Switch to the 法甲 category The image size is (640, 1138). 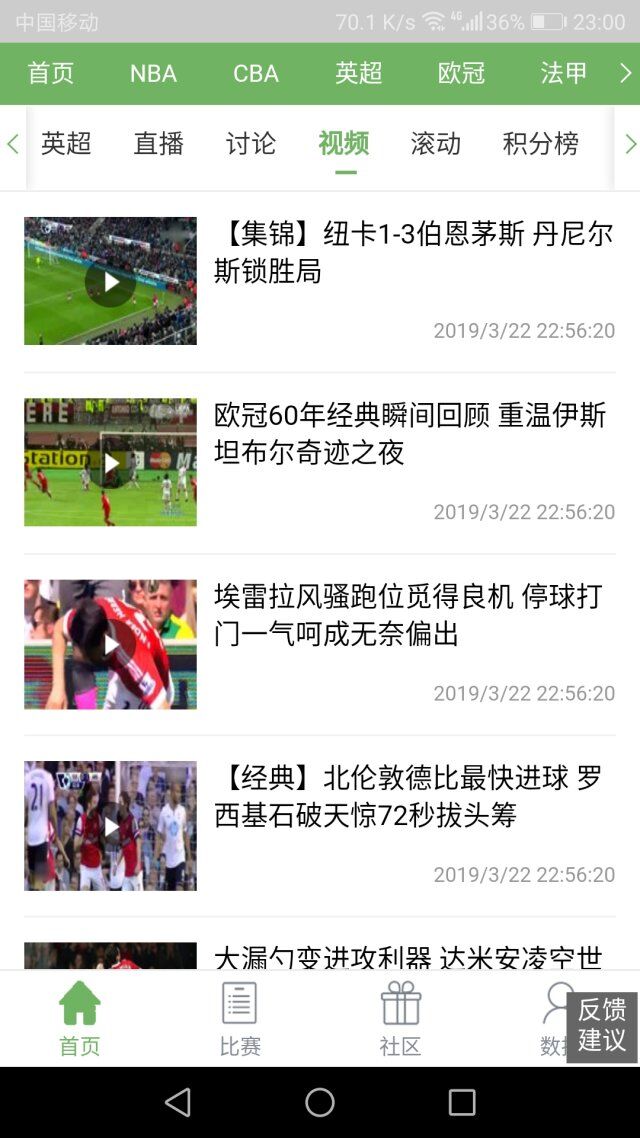click(x=564, y=73)
